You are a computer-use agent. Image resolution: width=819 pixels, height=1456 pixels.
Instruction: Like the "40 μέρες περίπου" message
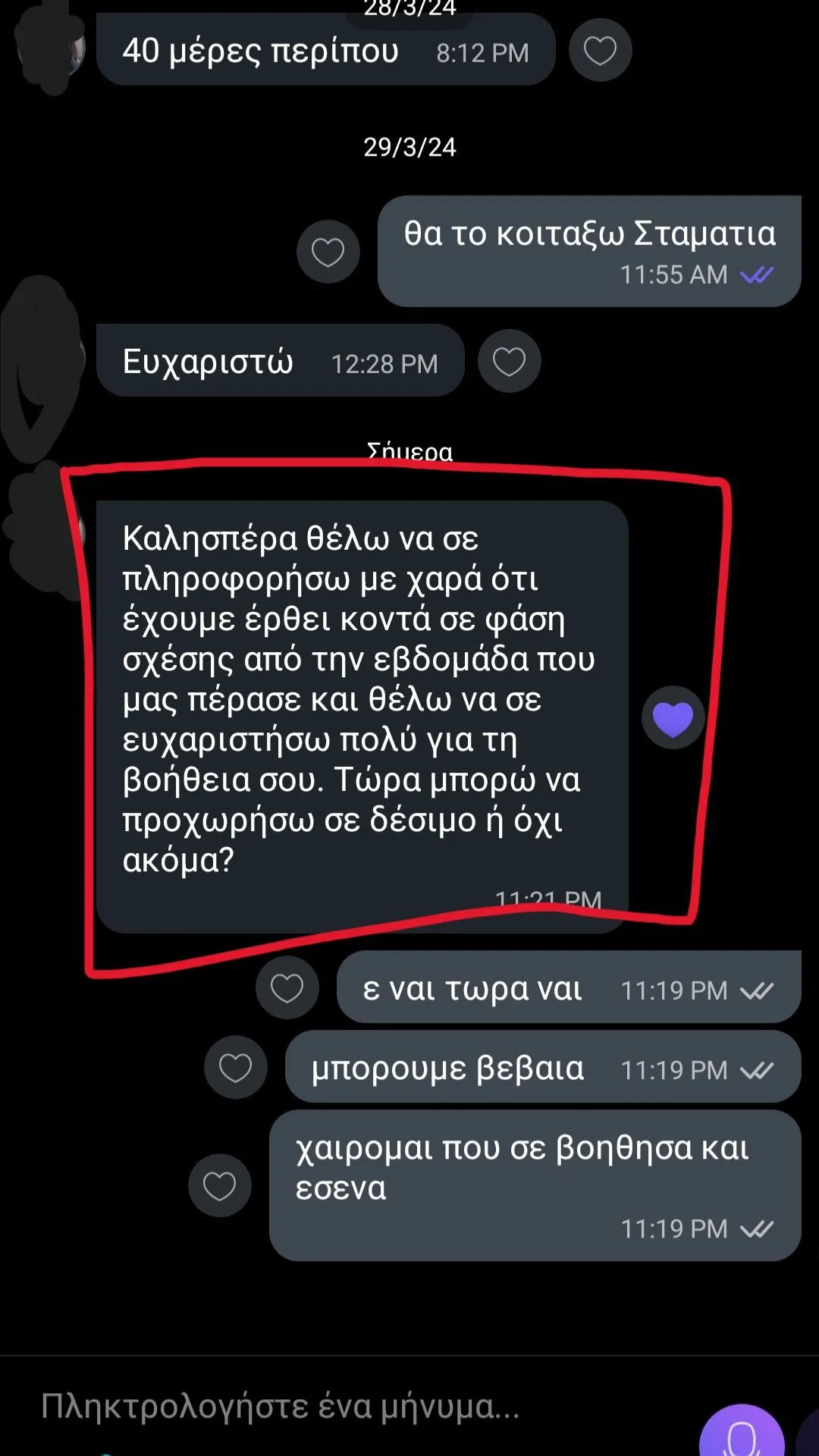(x=600, y=51)
